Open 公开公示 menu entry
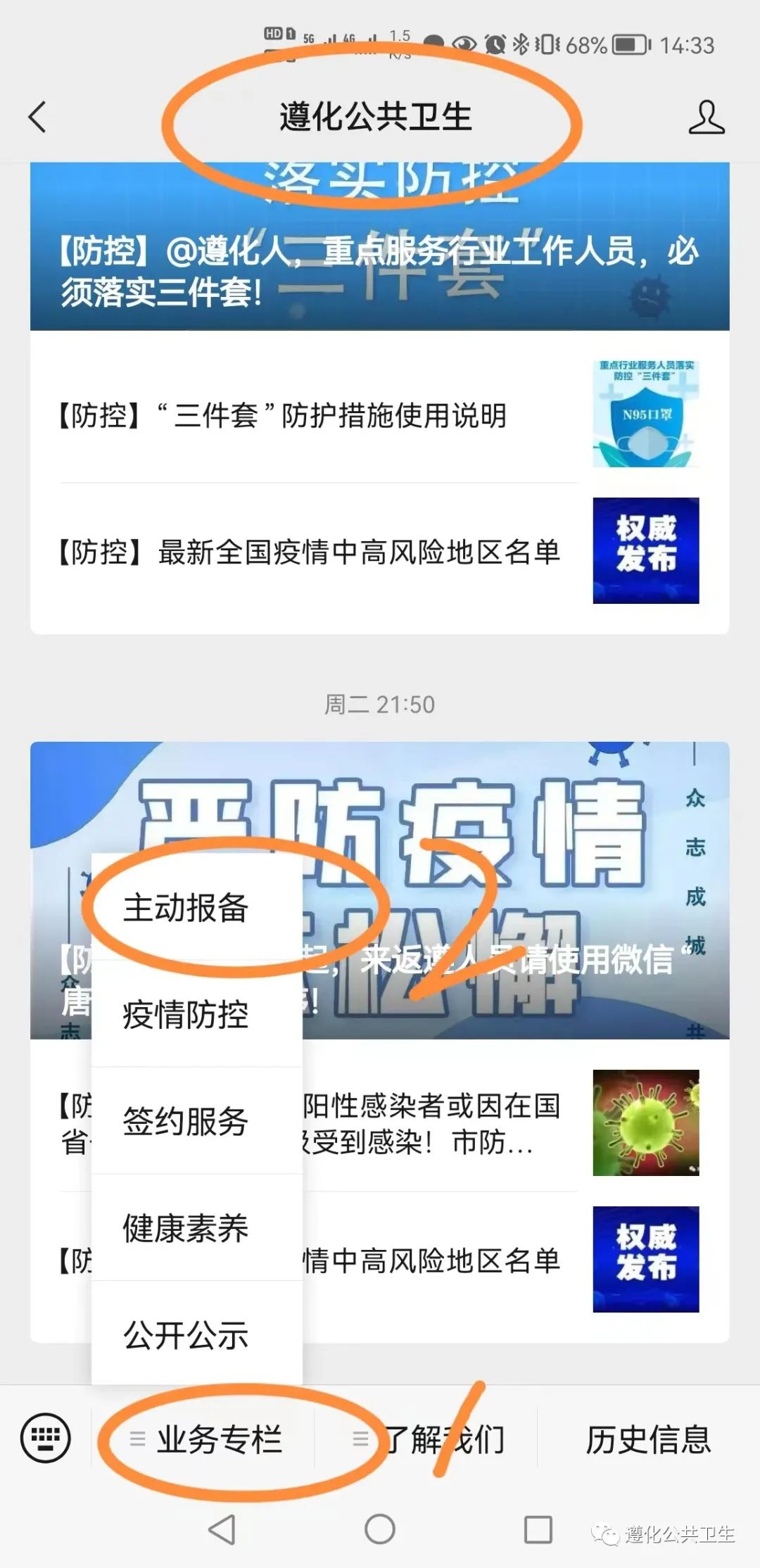Screen dimensions: 760x1568 [x=186, y=1335]
